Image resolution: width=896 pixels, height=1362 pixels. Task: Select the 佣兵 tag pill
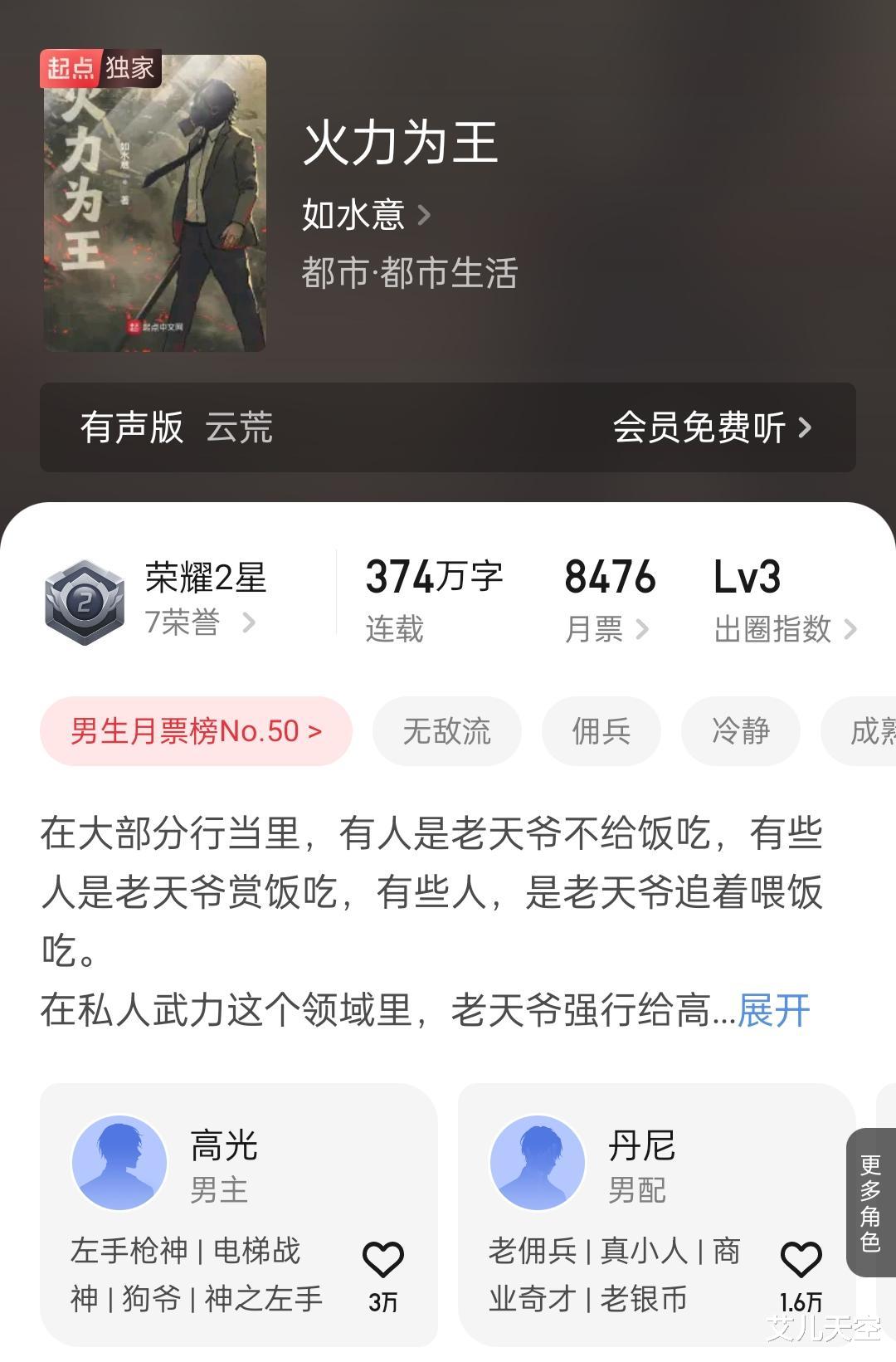point(600,731)
